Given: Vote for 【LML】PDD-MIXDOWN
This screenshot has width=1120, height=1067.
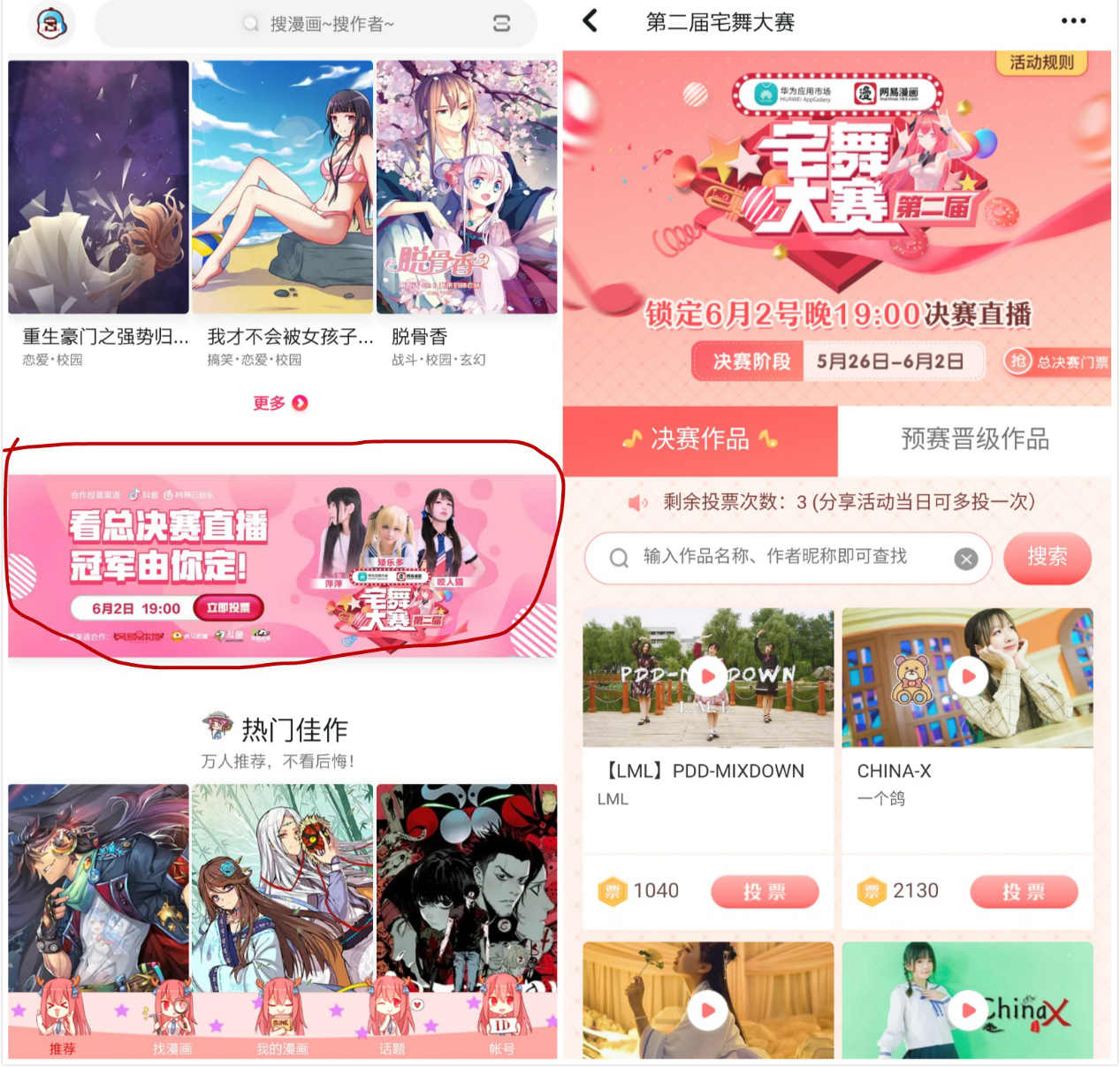Looking at the screenshot, I should tap(764, 892).
